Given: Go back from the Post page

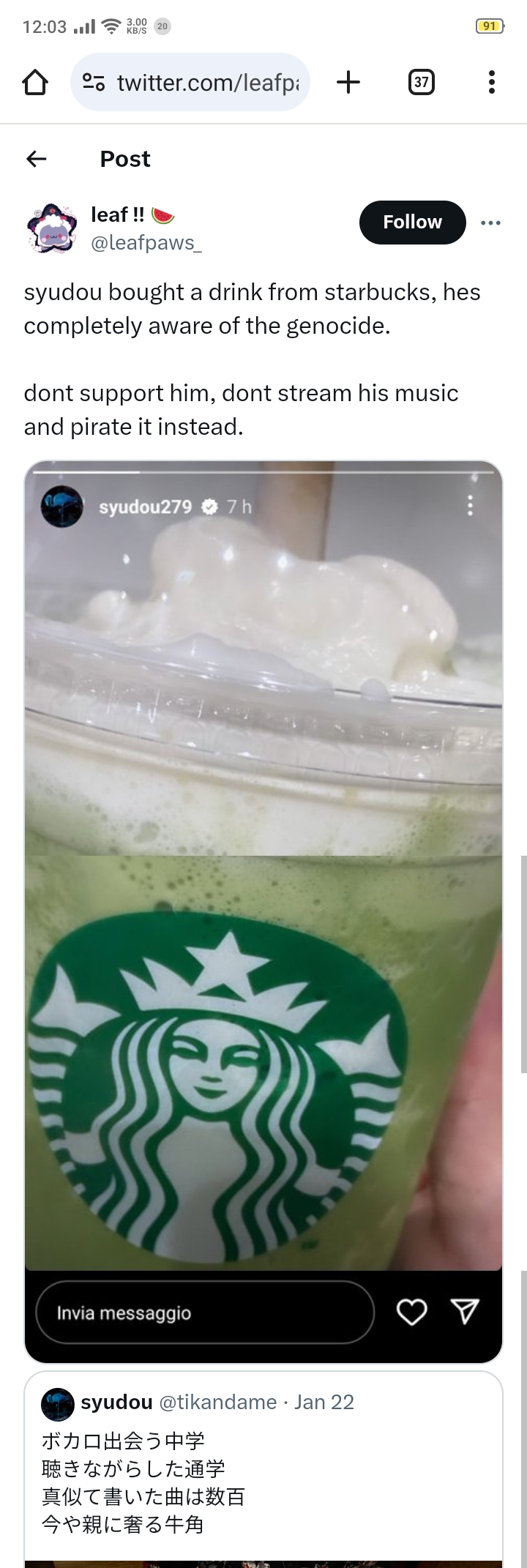Looking at the screenshot, I should pyautogui.click(x=37, y=159).
